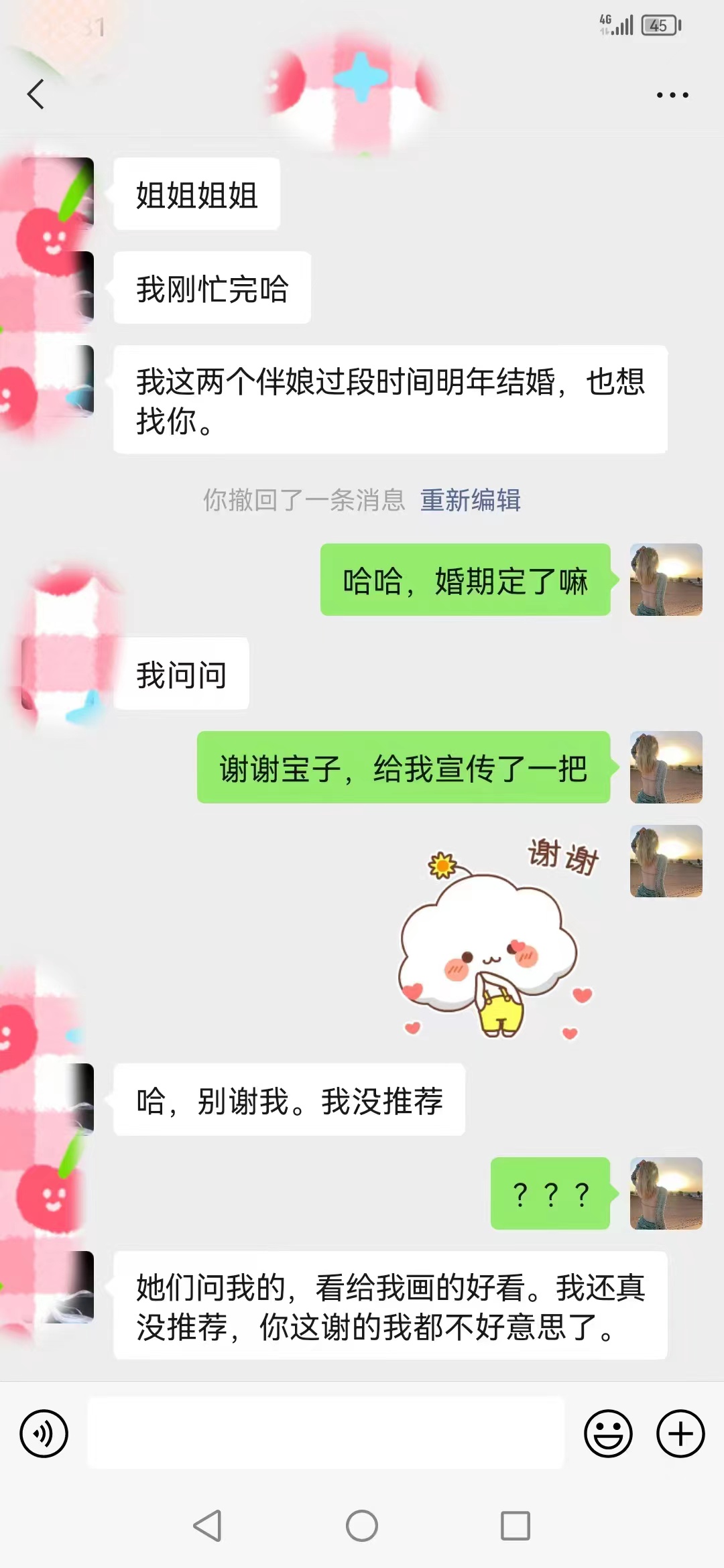Open the plus attachment menu
Image resolution: width=724 pixels, height=1568 pixels.
[680, 1433]
